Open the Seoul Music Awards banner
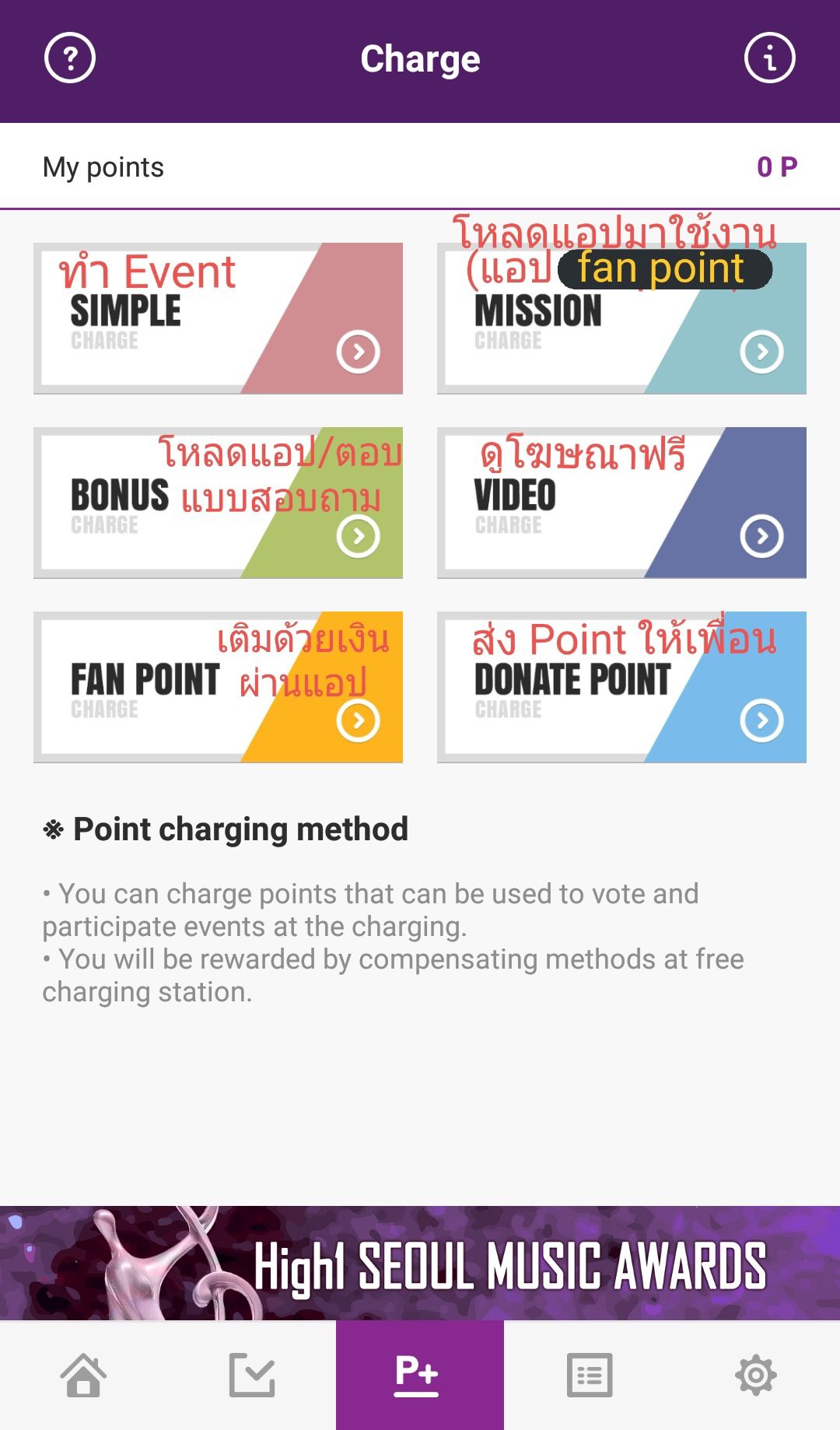Screen dimensions: 840x1430 tap(420, 1263)
